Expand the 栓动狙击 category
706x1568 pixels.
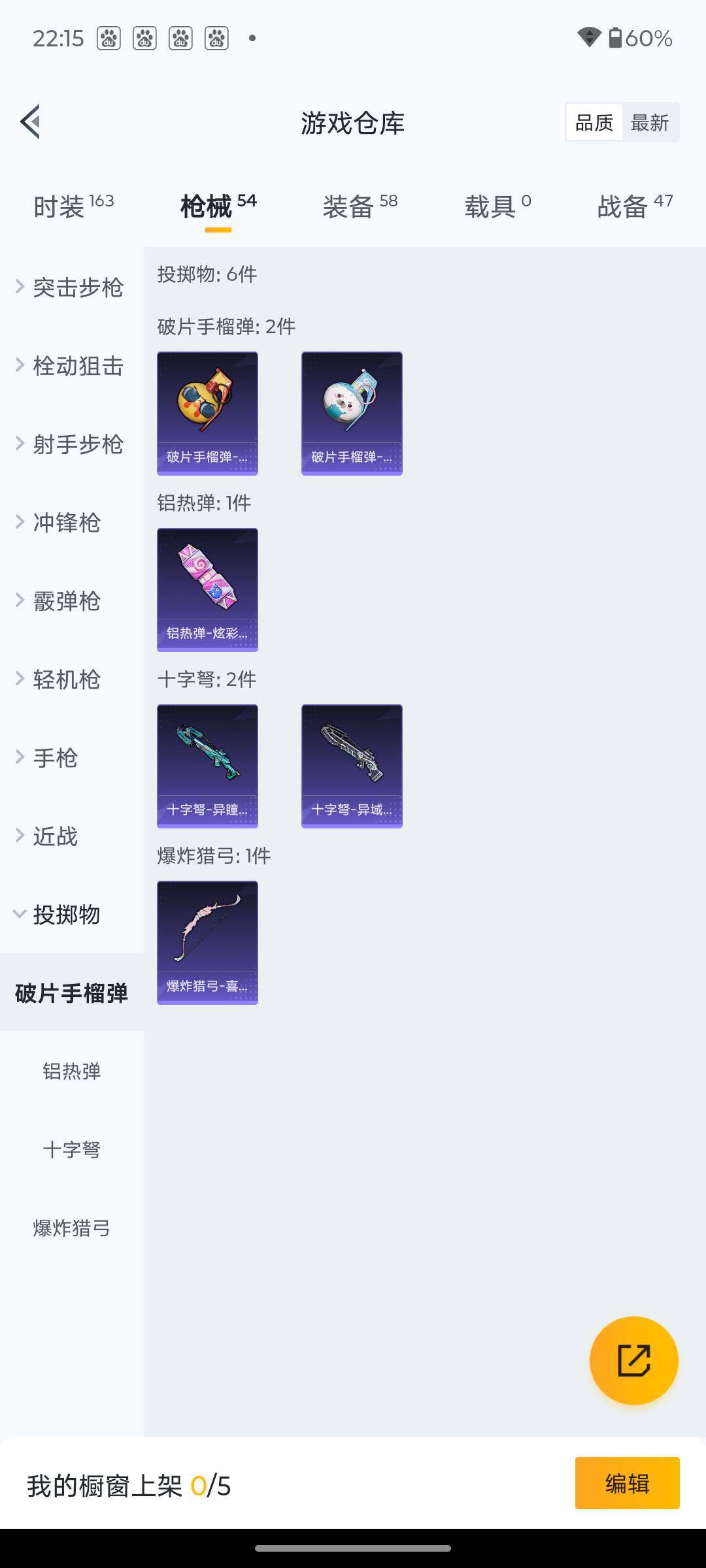[x=72, y=366]
